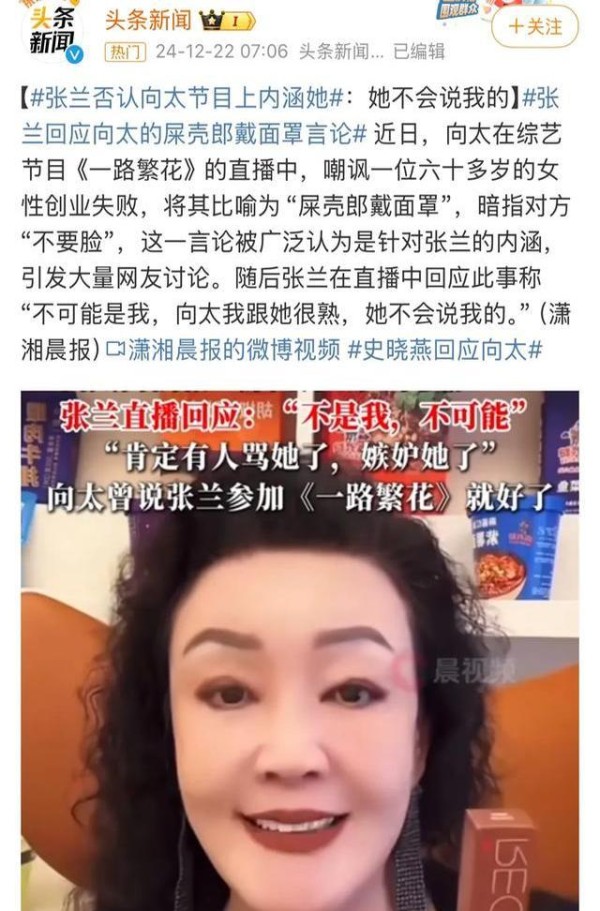
Task: Play the 张兰直播回应 video
Action: [x=299, y=650]
